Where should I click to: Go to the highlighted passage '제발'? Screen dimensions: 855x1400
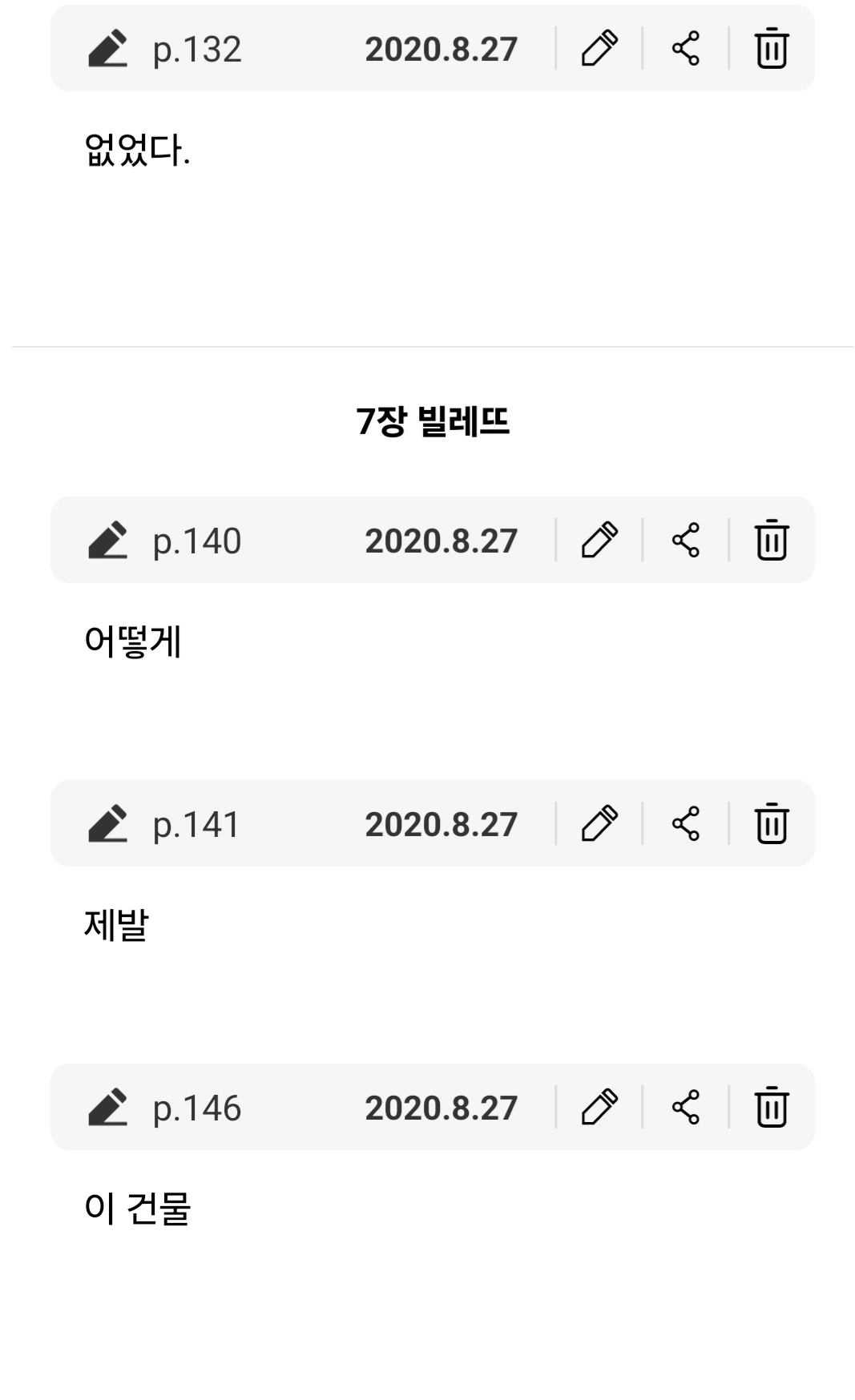click(x=117, y=925)
